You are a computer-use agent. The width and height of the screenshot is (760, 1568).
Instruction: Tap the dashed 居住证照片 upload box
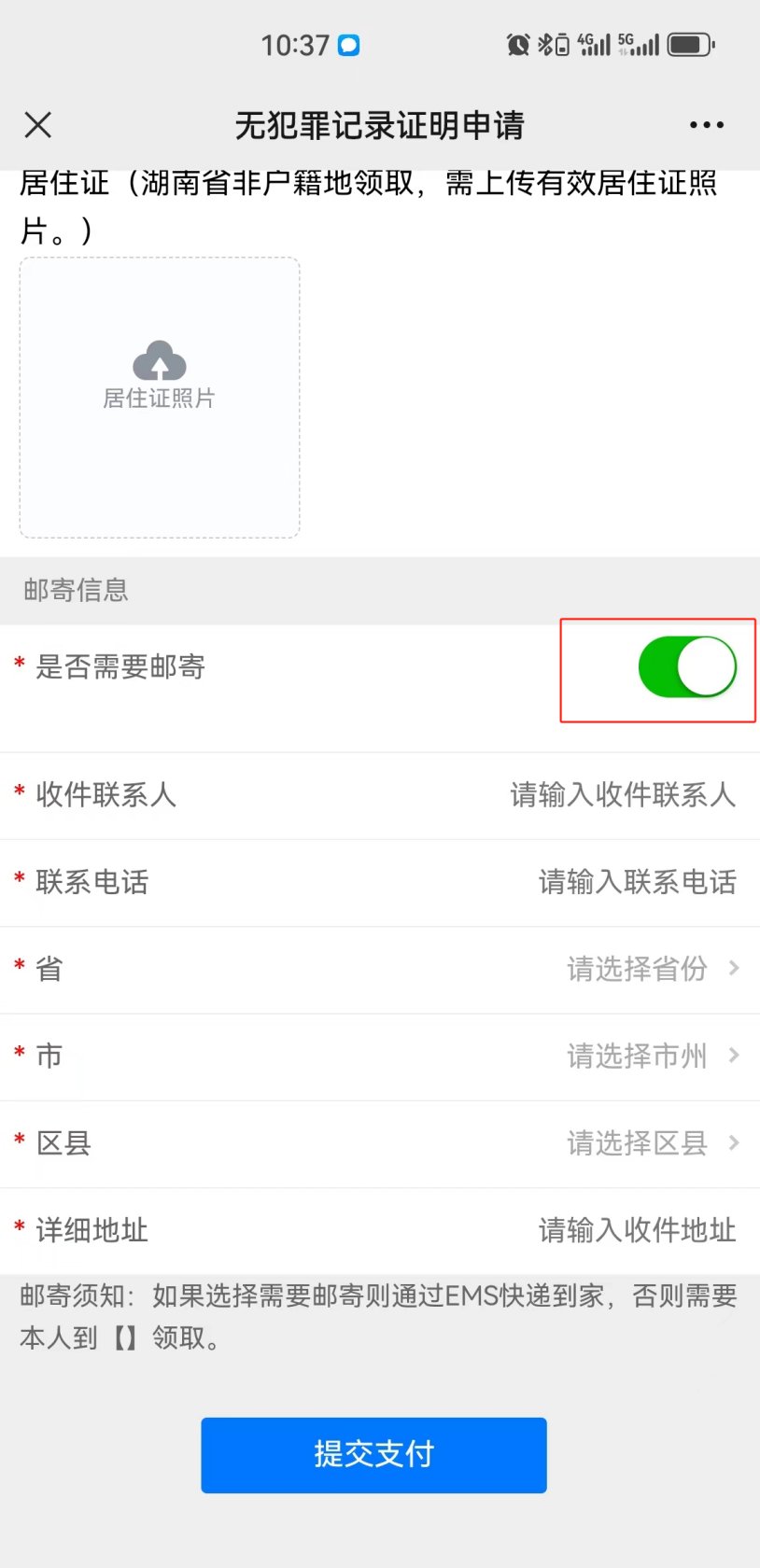(x=159, y=397)
